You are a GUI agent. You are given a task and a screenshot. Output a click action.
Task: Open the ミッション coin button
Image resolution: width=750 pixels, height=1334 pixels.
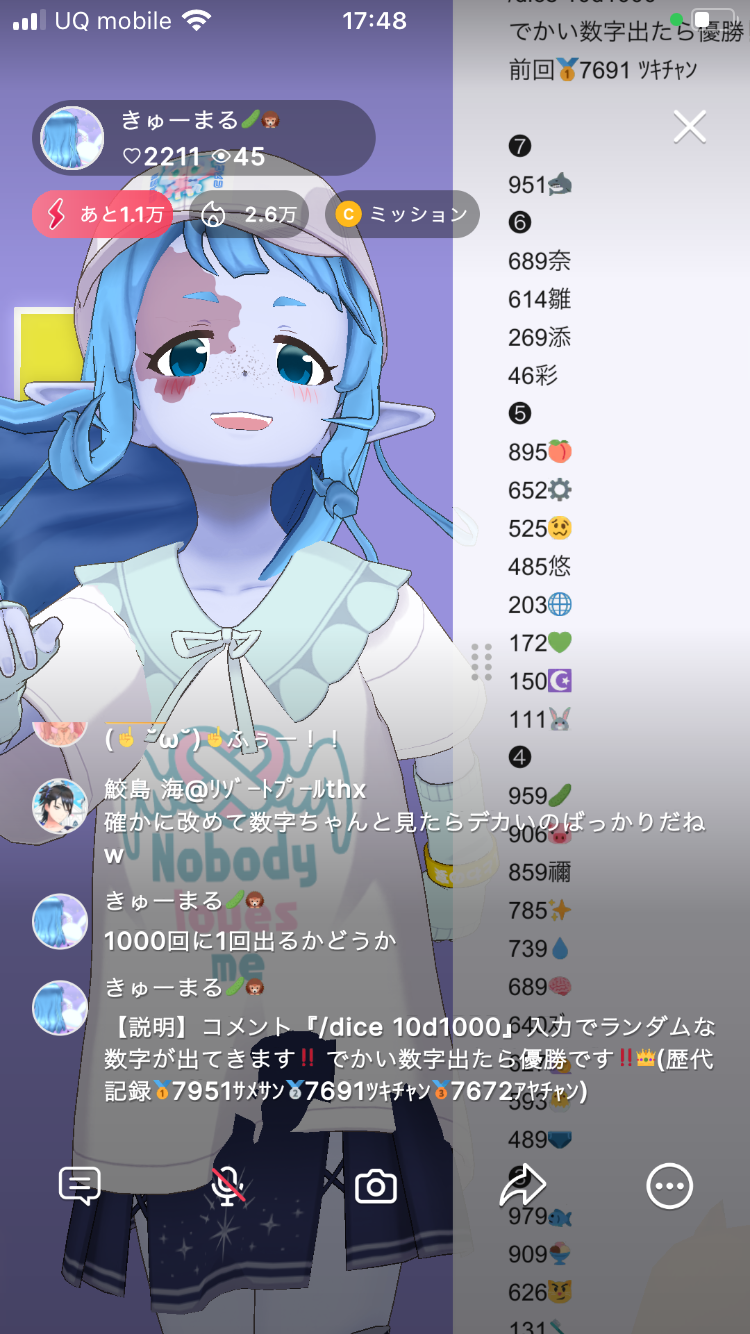pyautogui.click(x=402, y=214)
